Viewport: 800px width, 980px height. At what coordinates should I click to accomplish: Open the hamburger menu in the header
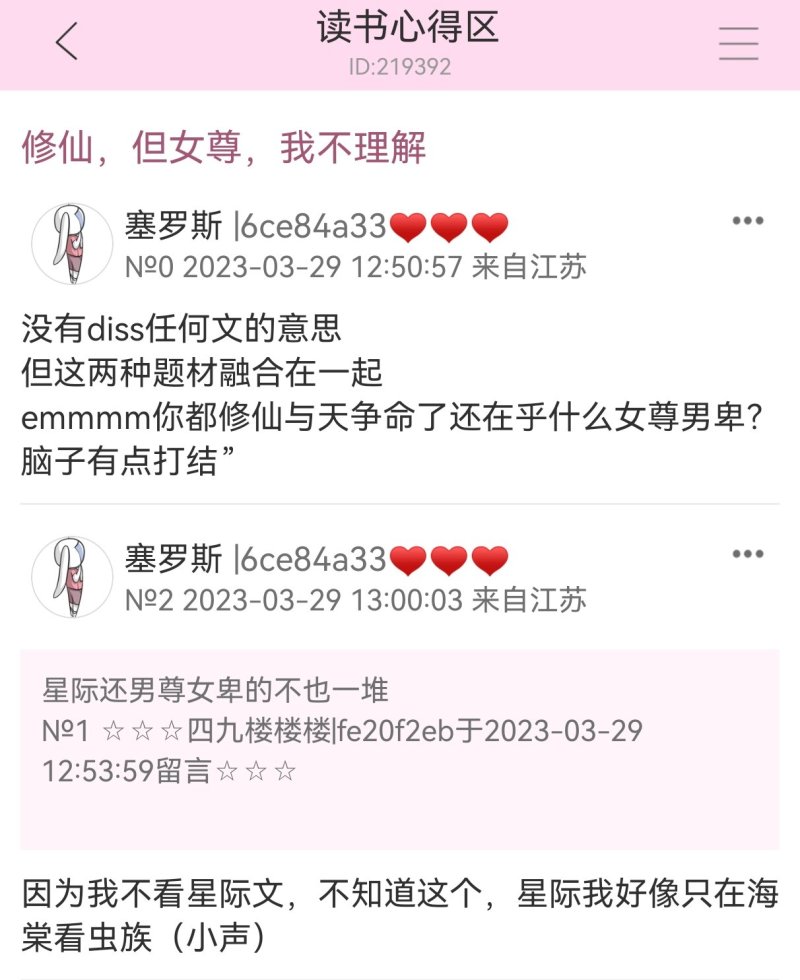pyautogui.click(x=738, y=44)
